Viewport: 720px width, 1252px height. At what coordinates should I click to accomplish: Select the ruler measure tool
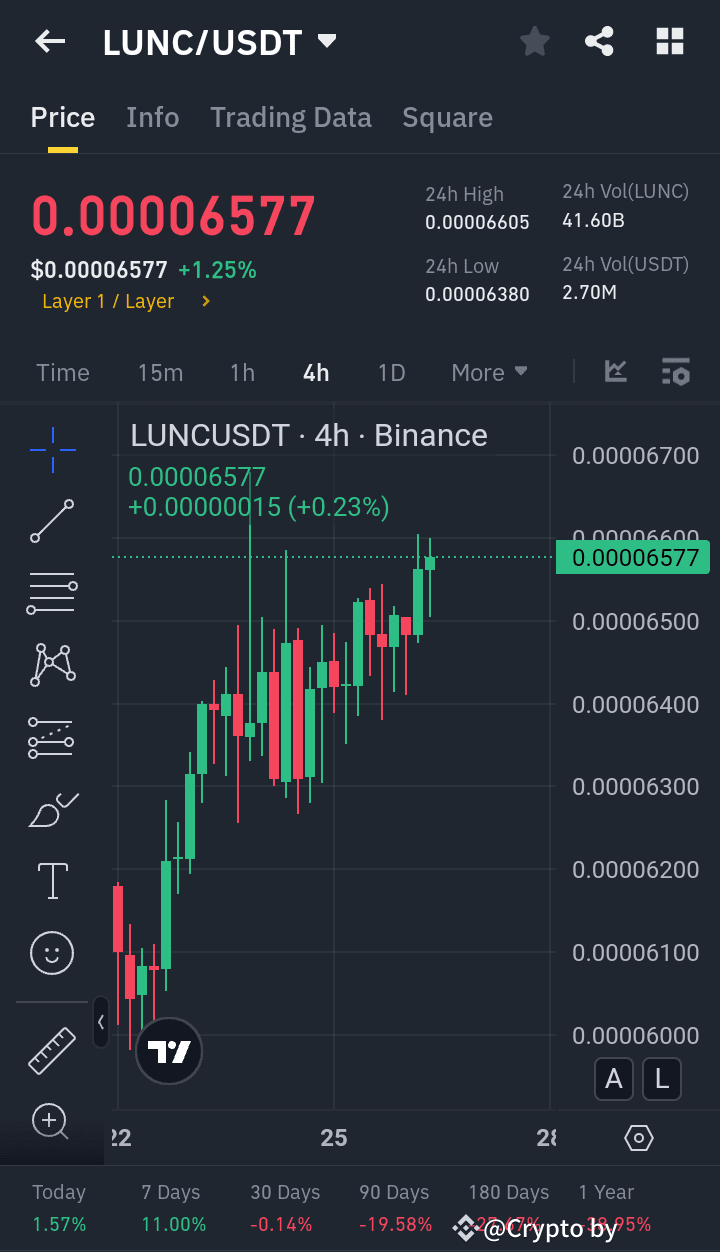(51, 1051)
